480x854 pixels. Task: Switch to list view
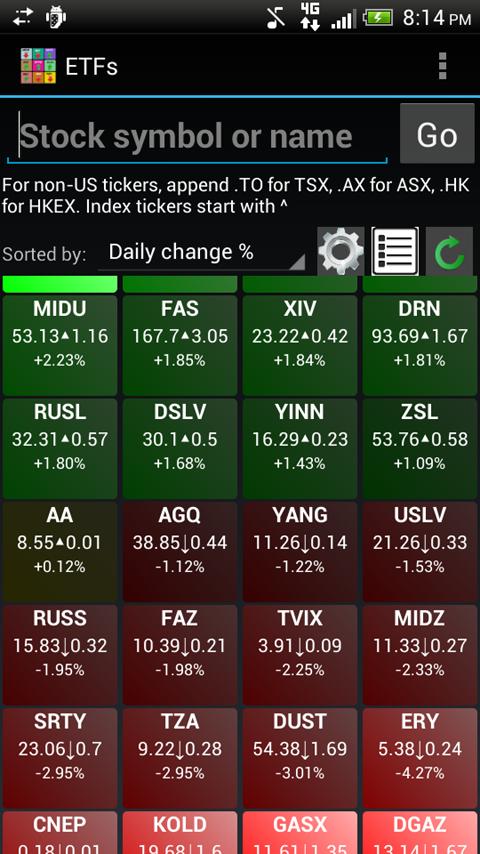395,252
